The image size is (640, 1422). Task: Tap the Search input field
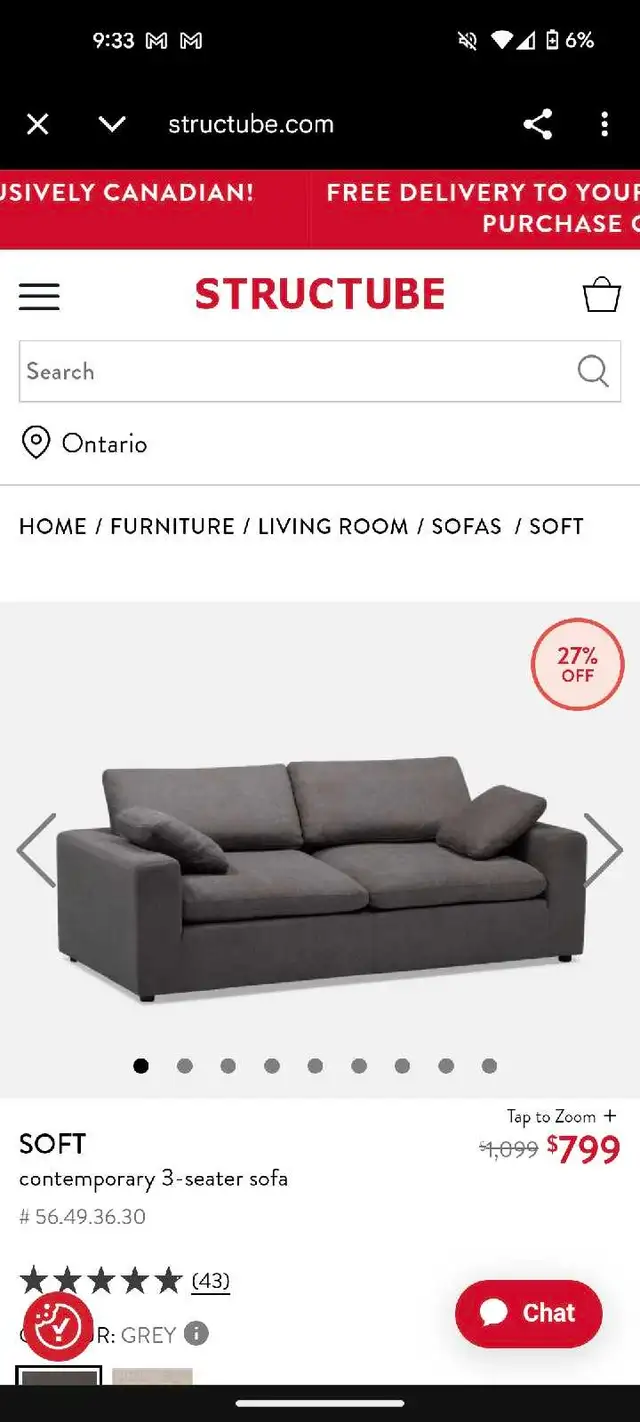pyautogui.click(x=320, y=371)
